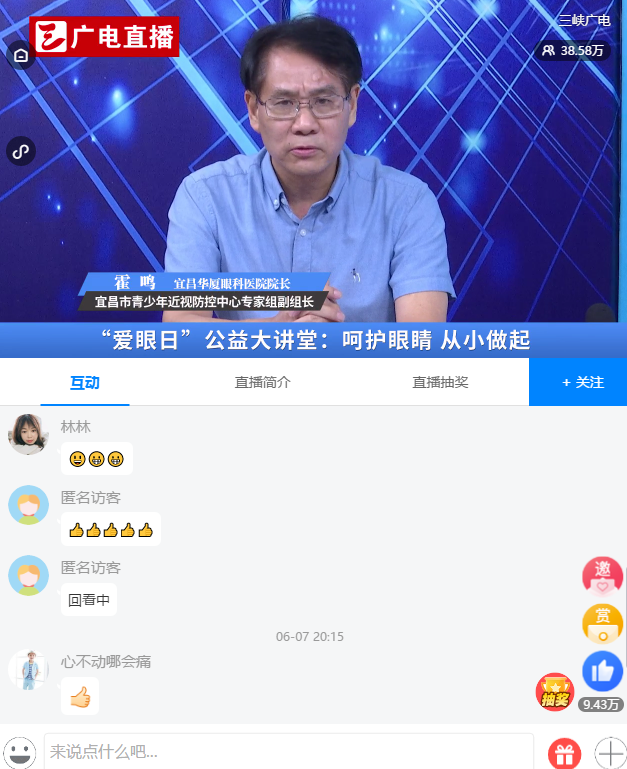627x769 pixels.
Task: Select the 直播抽奖 tab
Action: [x=440, y=382]
